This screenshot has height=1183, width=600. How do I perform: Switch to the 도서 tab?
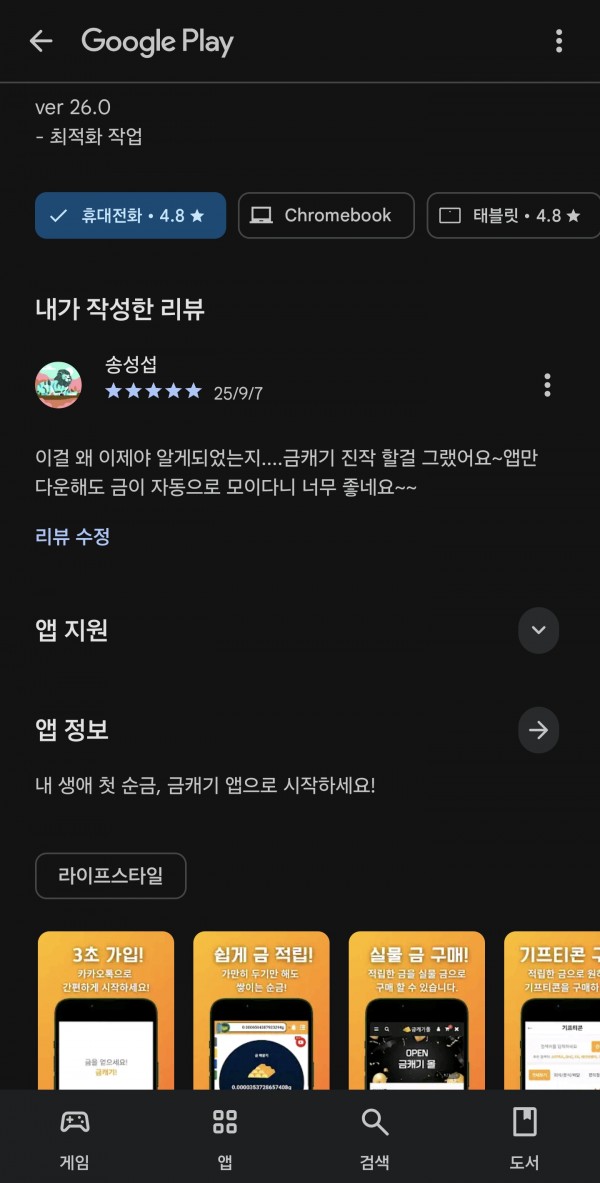[x=525, y=1137]
